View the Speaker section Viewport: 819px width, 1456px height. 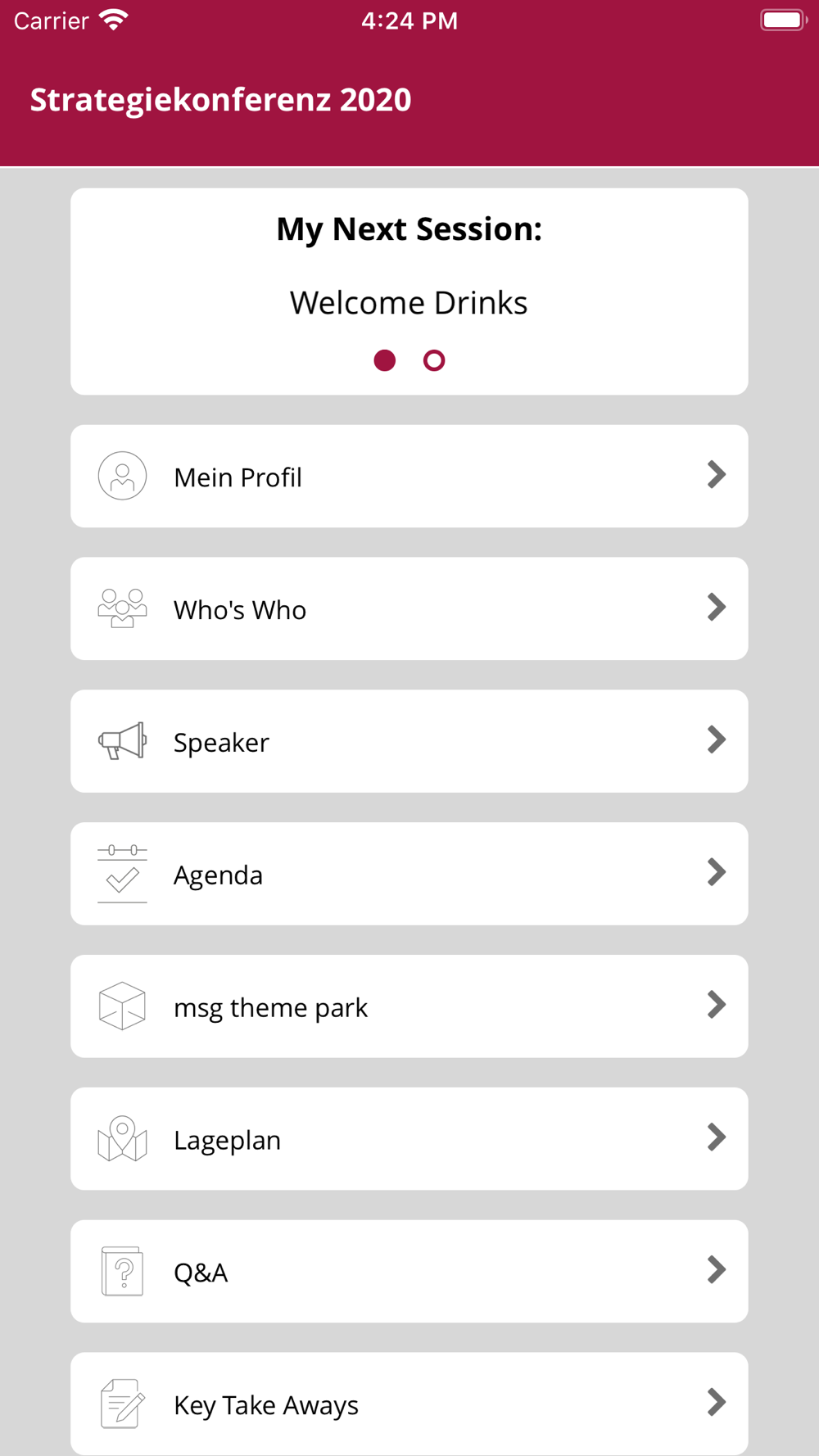coord(409,741)
